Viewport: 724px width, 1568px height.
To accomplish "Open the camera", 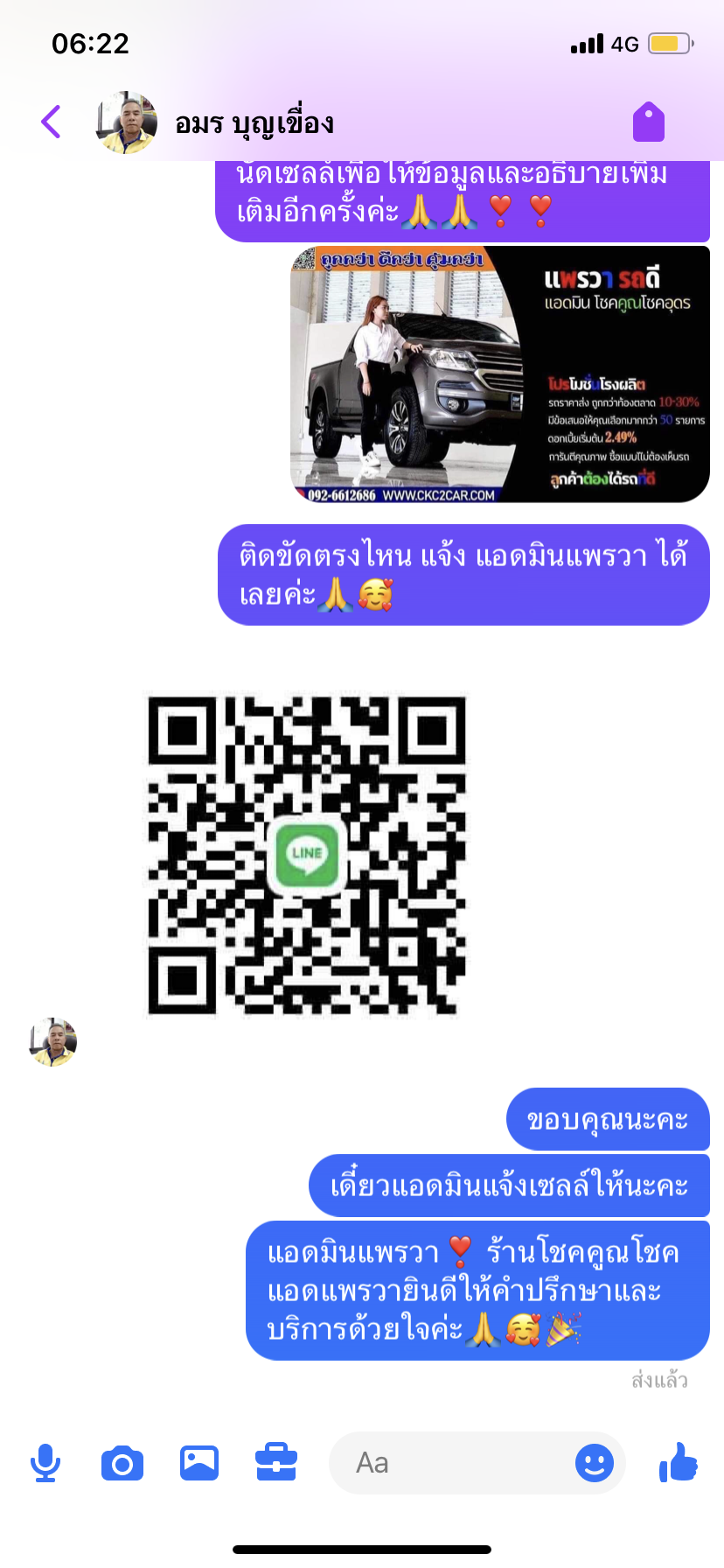I will click(x=122, y=1463).
